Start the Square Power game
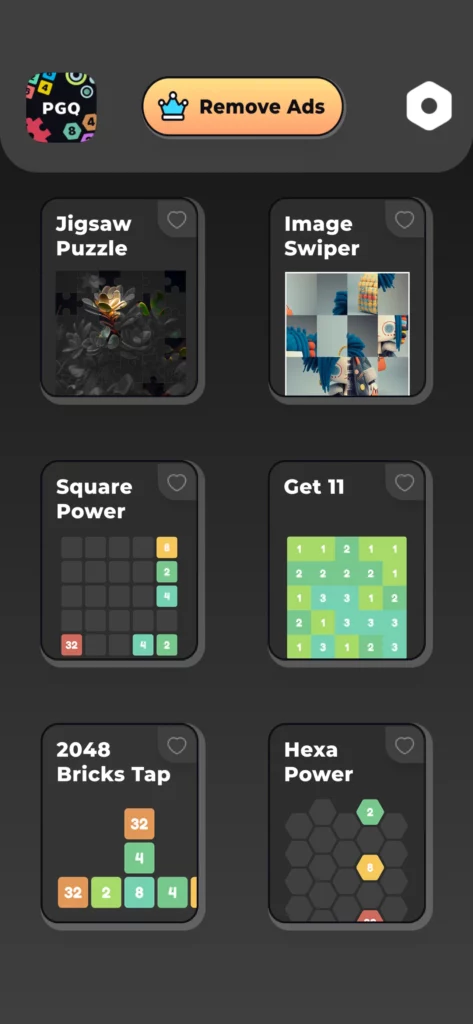The width and height of the screenshot is (473, 1024). (120, 561)
